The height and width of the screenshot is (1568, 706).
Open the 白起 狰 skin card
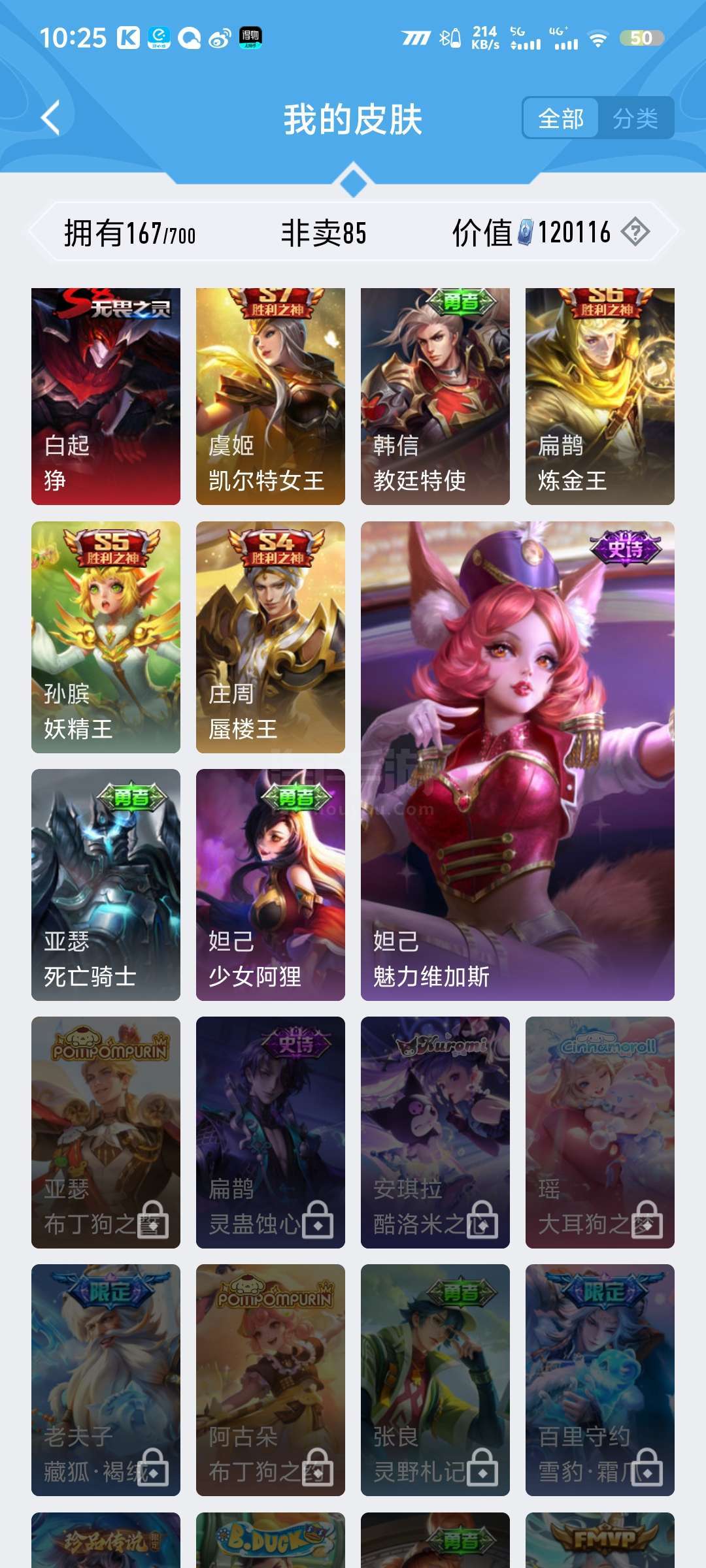106,397
